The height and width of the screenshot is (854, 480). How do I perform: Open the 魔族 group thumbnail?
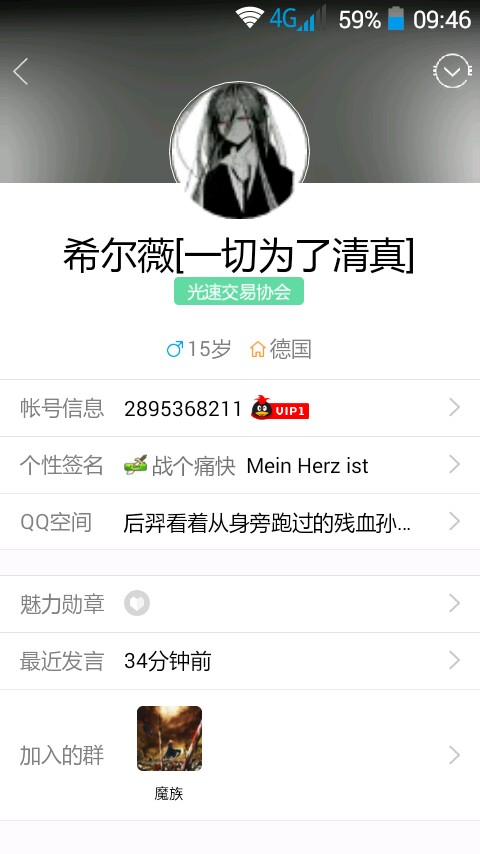pos(169,739)
